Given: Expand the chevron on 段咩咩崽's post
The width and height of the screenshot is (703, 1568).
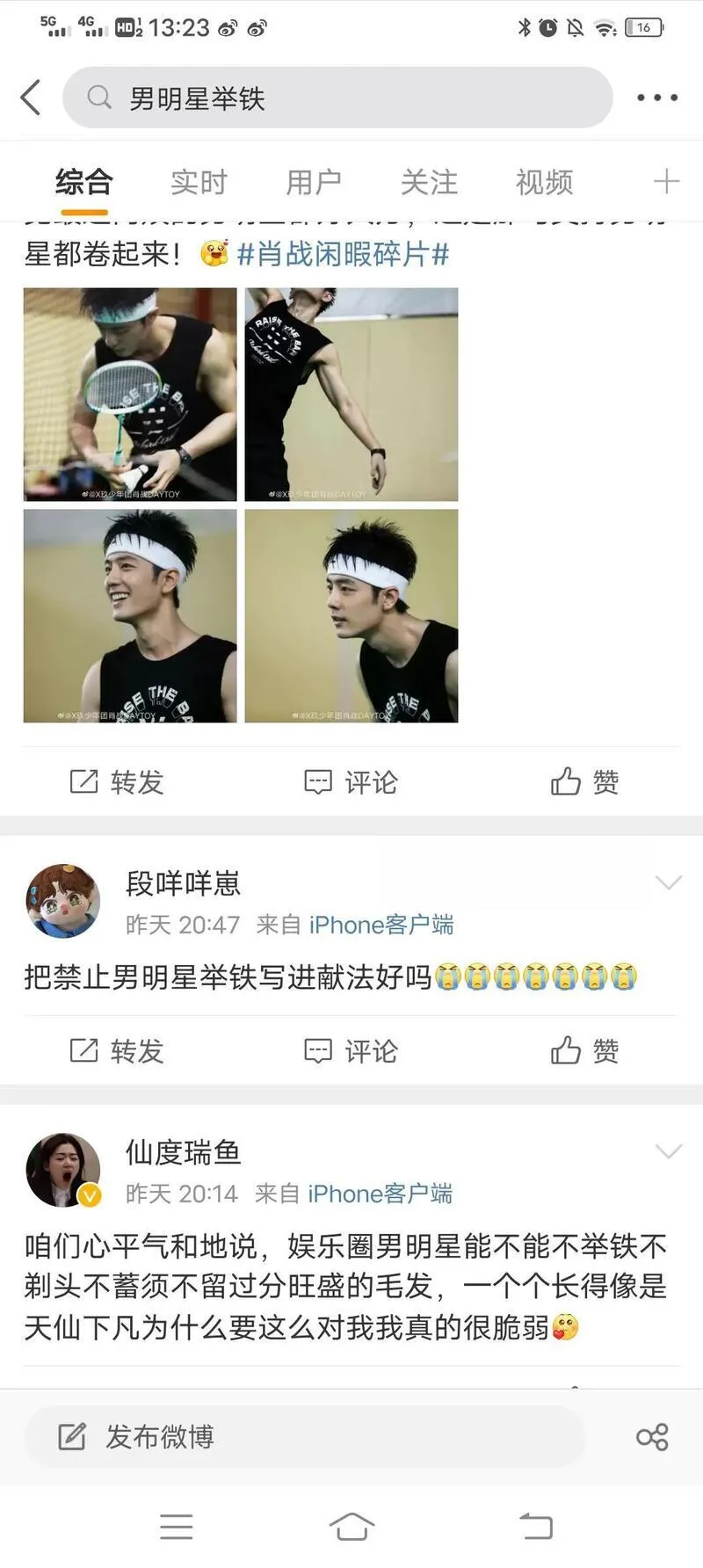Looking at the screenshot, I should point(669,882).
